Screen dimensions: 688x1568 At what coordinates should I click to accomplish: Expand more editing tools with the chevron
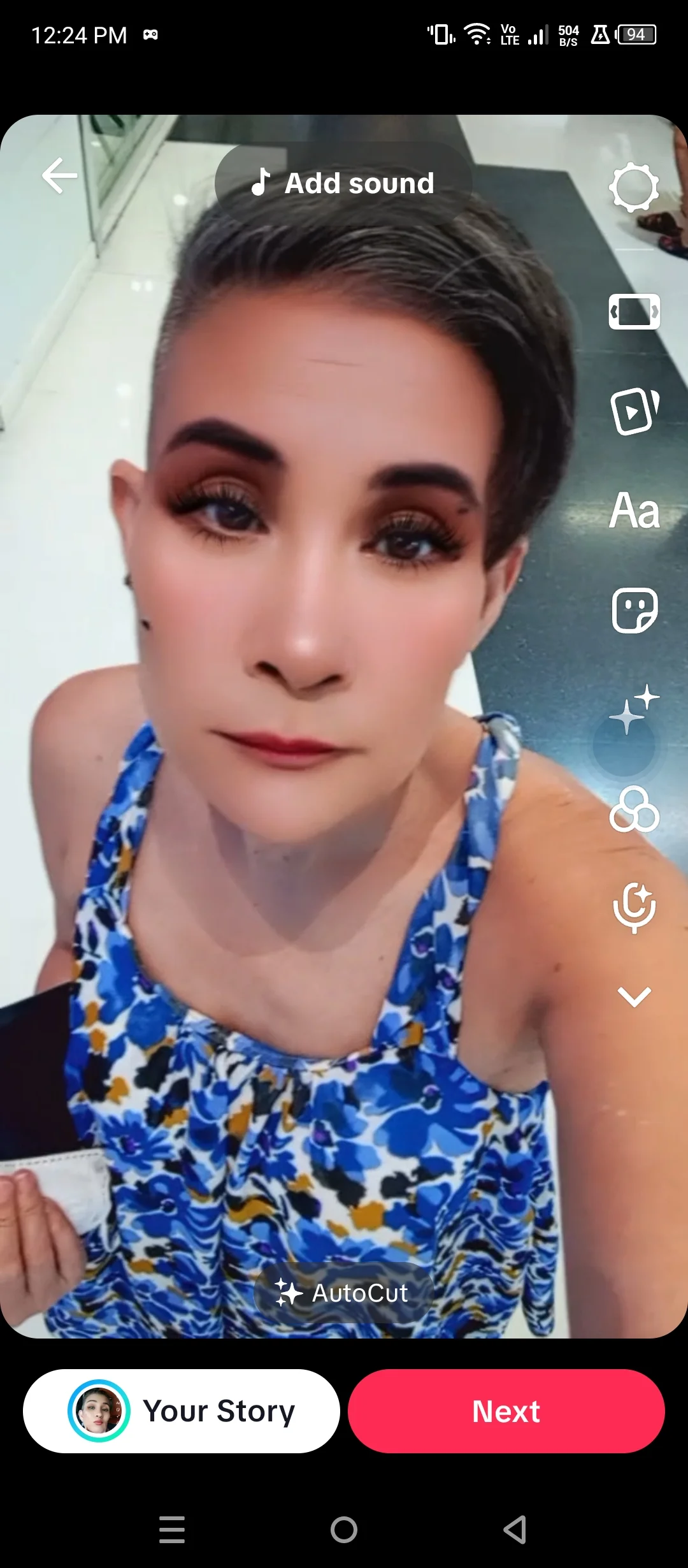[x=634, y=996]
